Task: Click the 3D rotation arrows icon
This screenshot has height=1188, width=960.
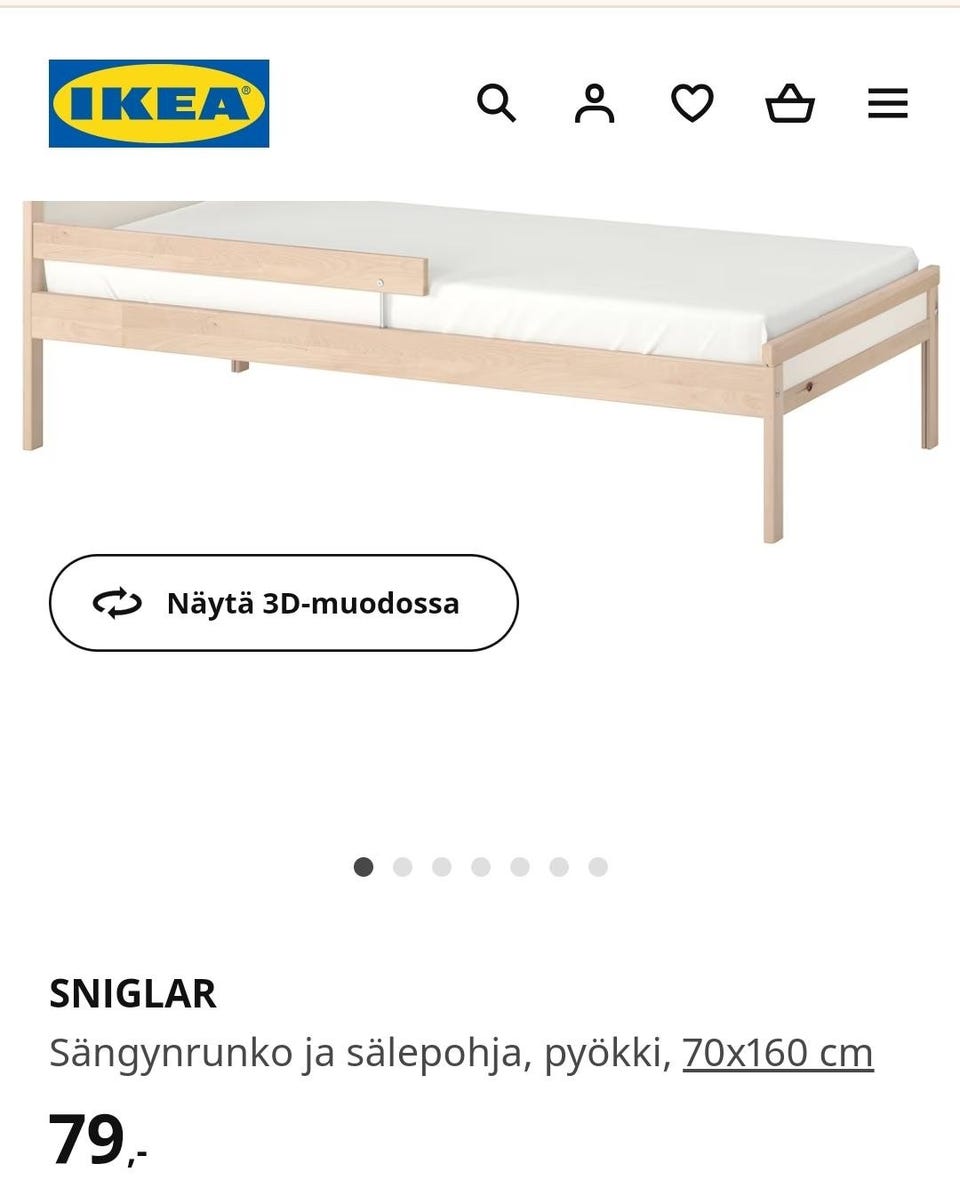Action: click(x=116, y=603)
